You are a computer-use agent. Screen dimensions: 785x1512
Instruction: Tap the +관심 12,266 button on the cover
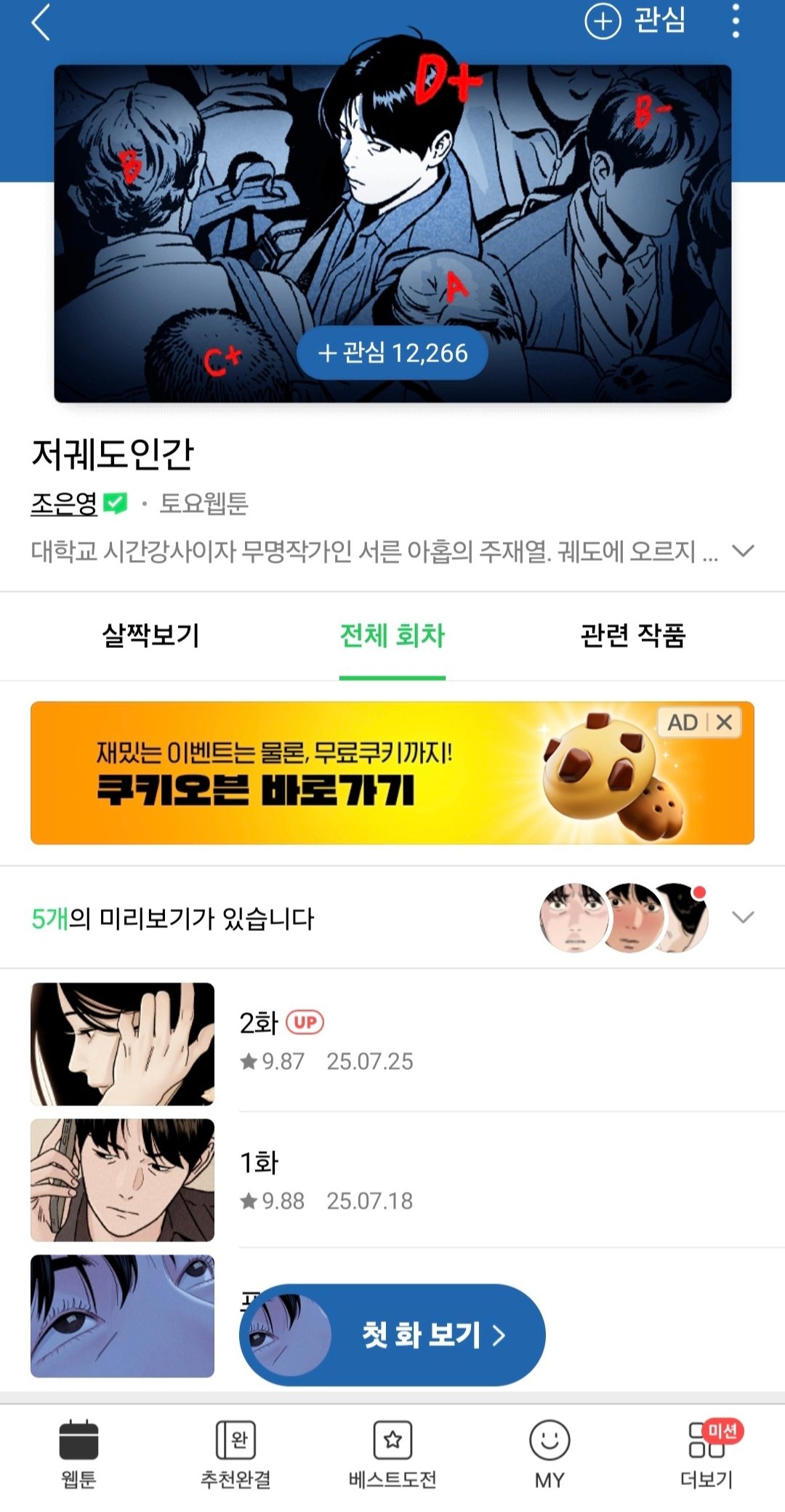pos(392,353)
